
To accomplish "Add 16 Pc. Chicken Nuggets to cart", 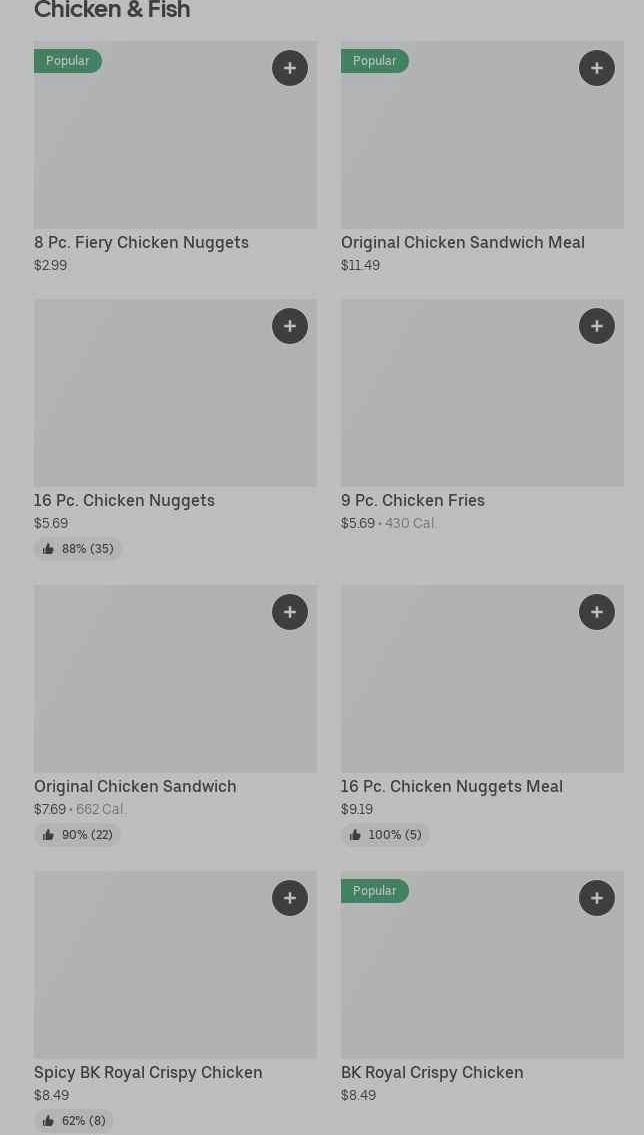I will (x=290, y=326).
